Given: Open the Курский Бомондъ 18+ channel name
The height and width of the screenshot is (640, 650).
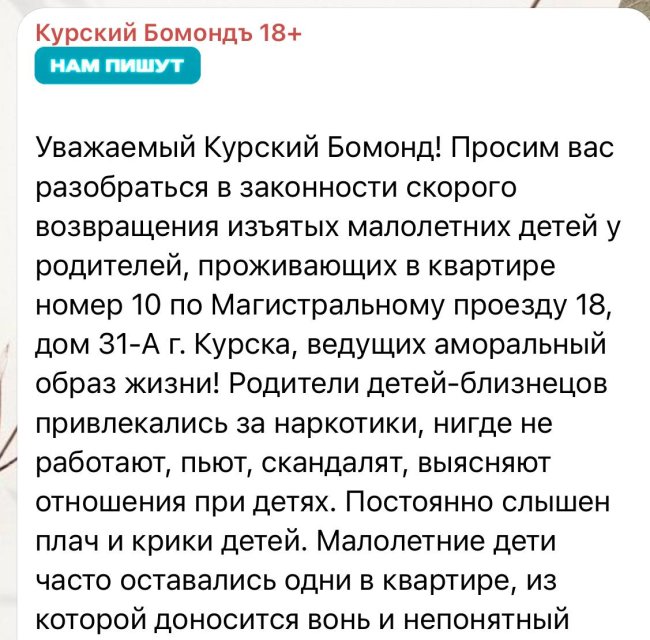Looking at the screenshot, I should (x=168, y=34).
